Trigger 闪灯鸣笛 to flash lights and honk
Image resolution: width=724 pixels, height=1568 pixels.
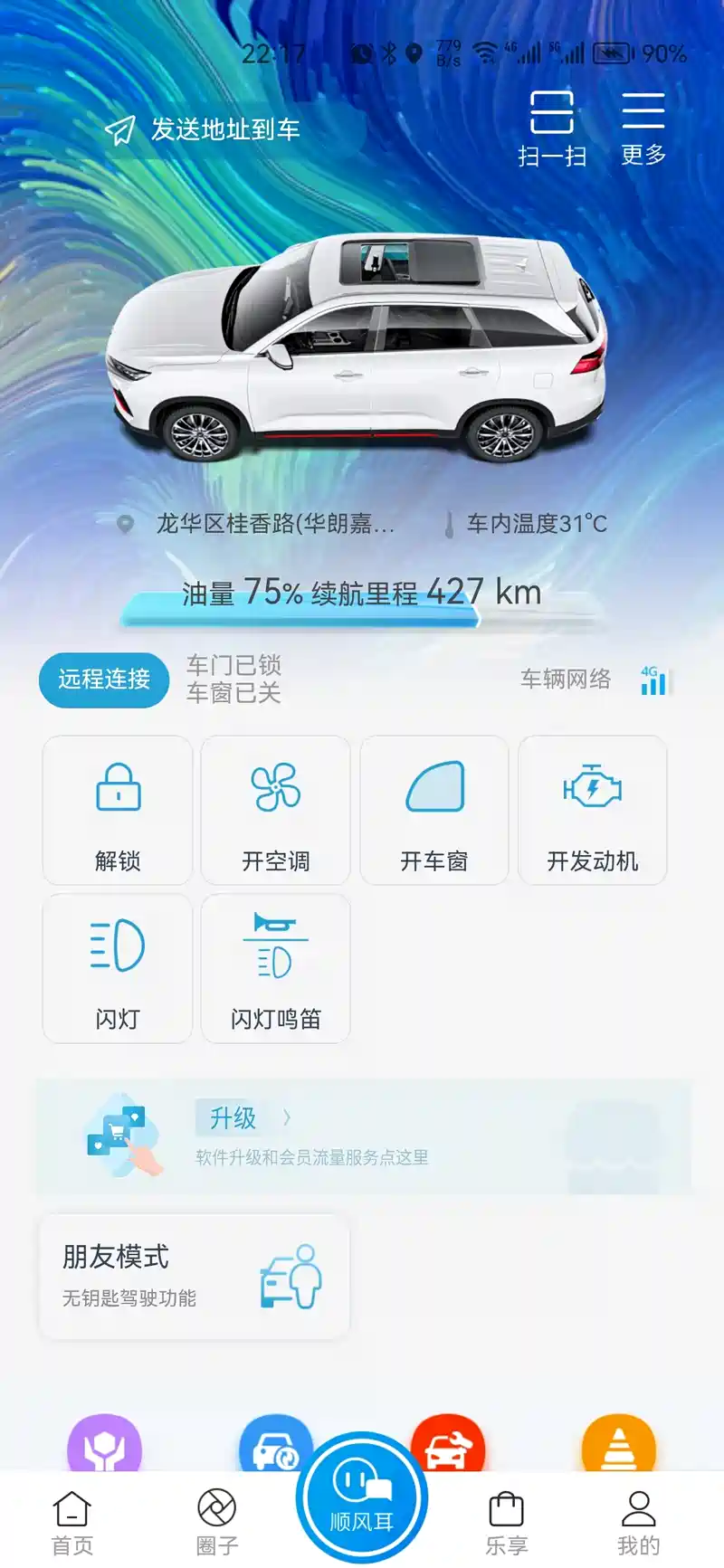pos(276,968)
